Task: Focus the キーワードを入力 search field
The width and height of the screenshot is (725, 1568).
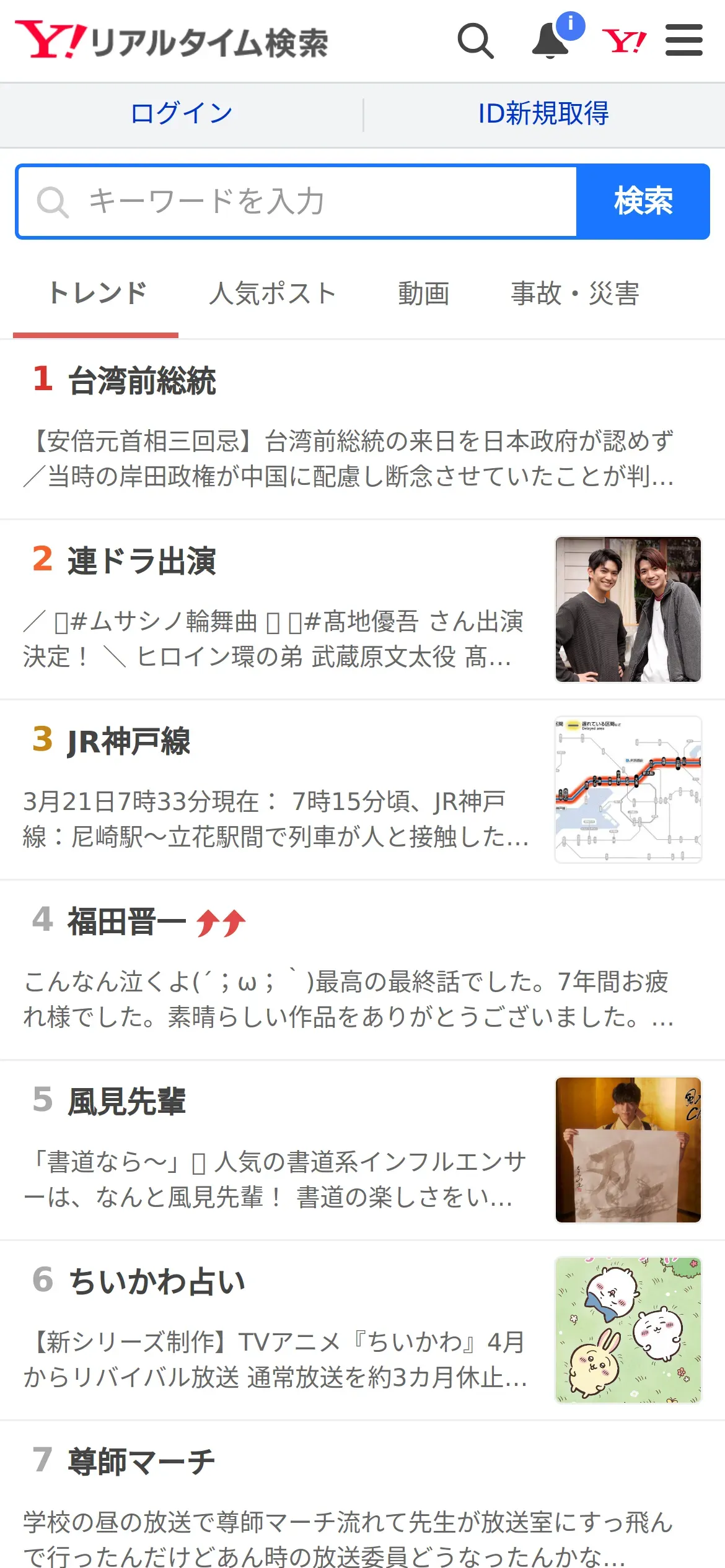Action: pos(297,202)
